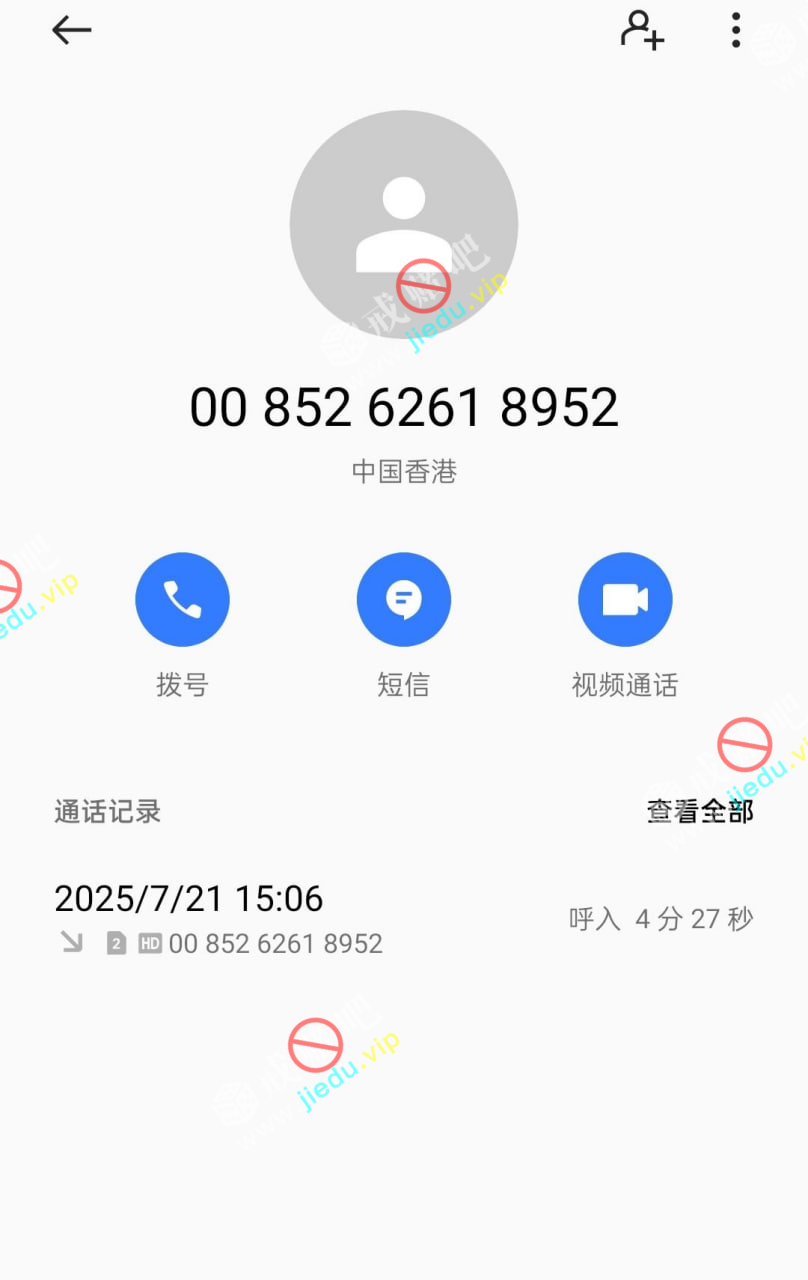This screenshot has width=808, height=1280.
Task: Start a 视频通话 video call
Action: 625,600
